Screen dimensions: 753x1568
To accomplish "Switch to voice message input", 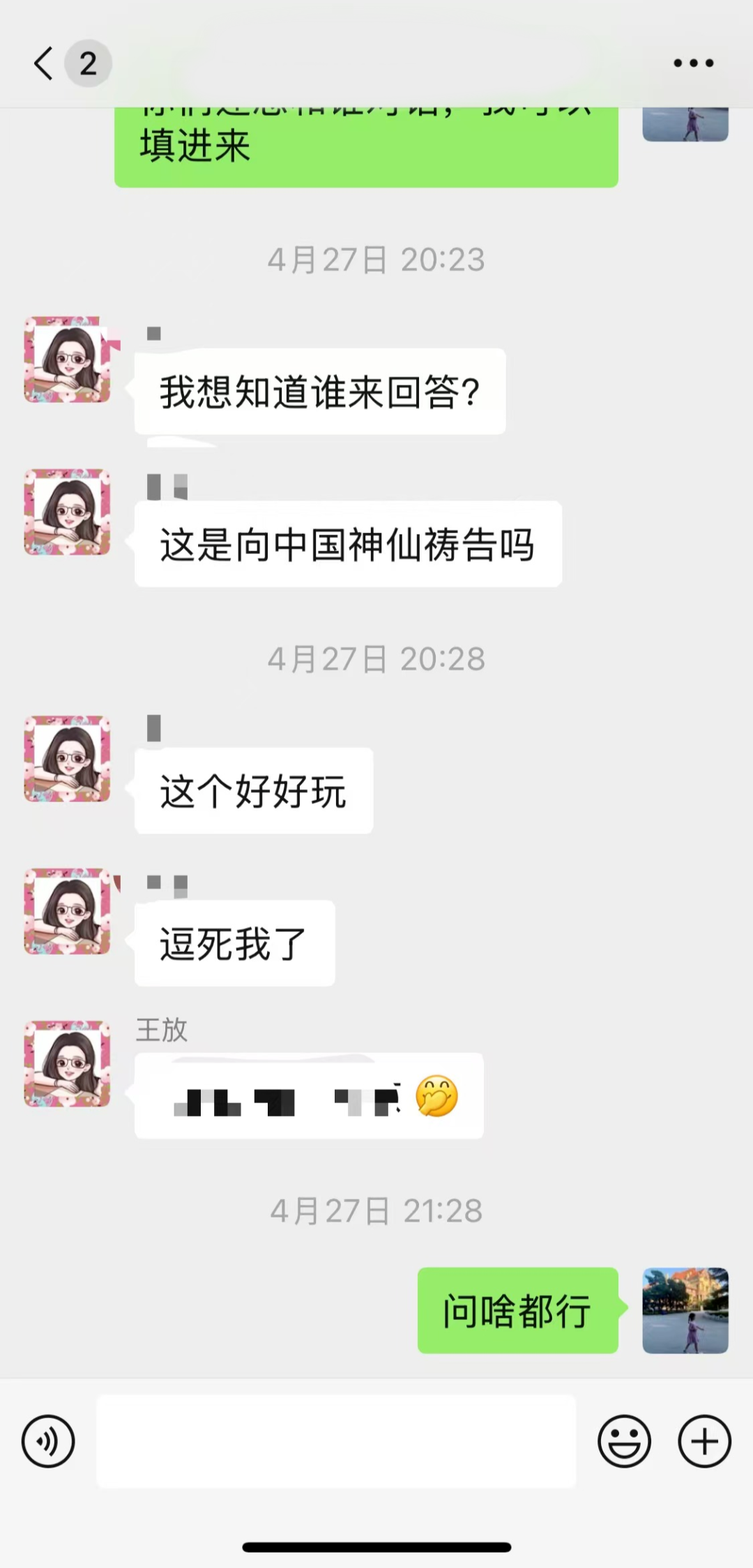I will 48,1440.
